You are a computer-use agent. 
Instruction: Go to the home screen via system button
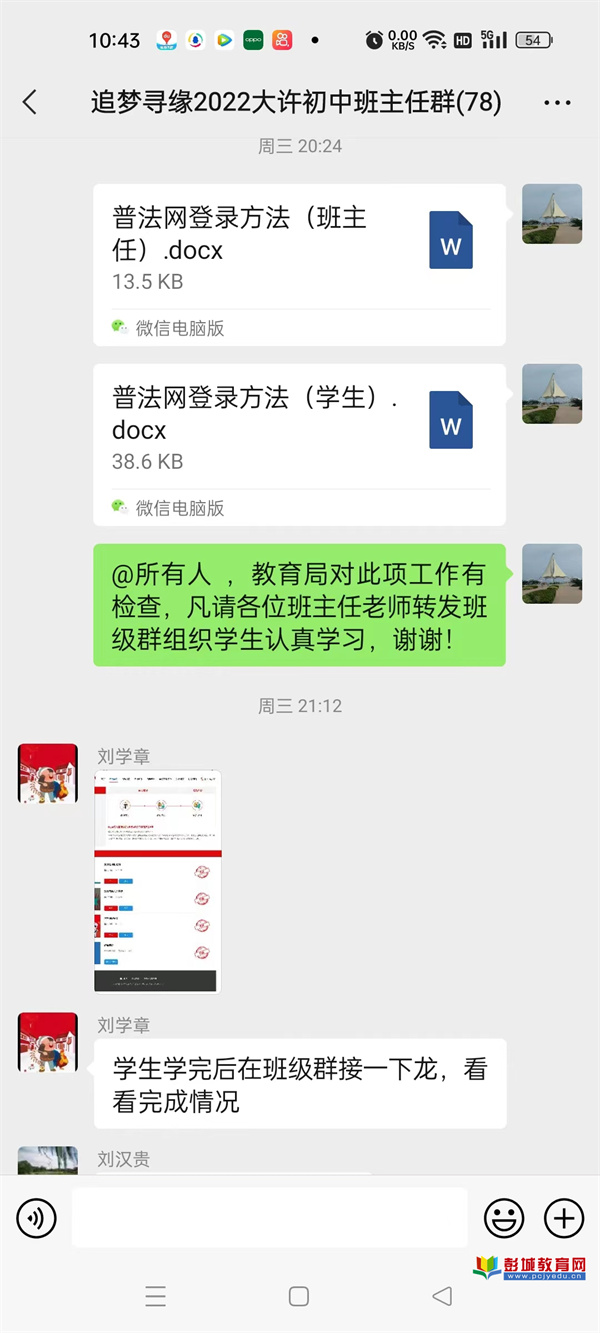click(x=298, y=1296)
